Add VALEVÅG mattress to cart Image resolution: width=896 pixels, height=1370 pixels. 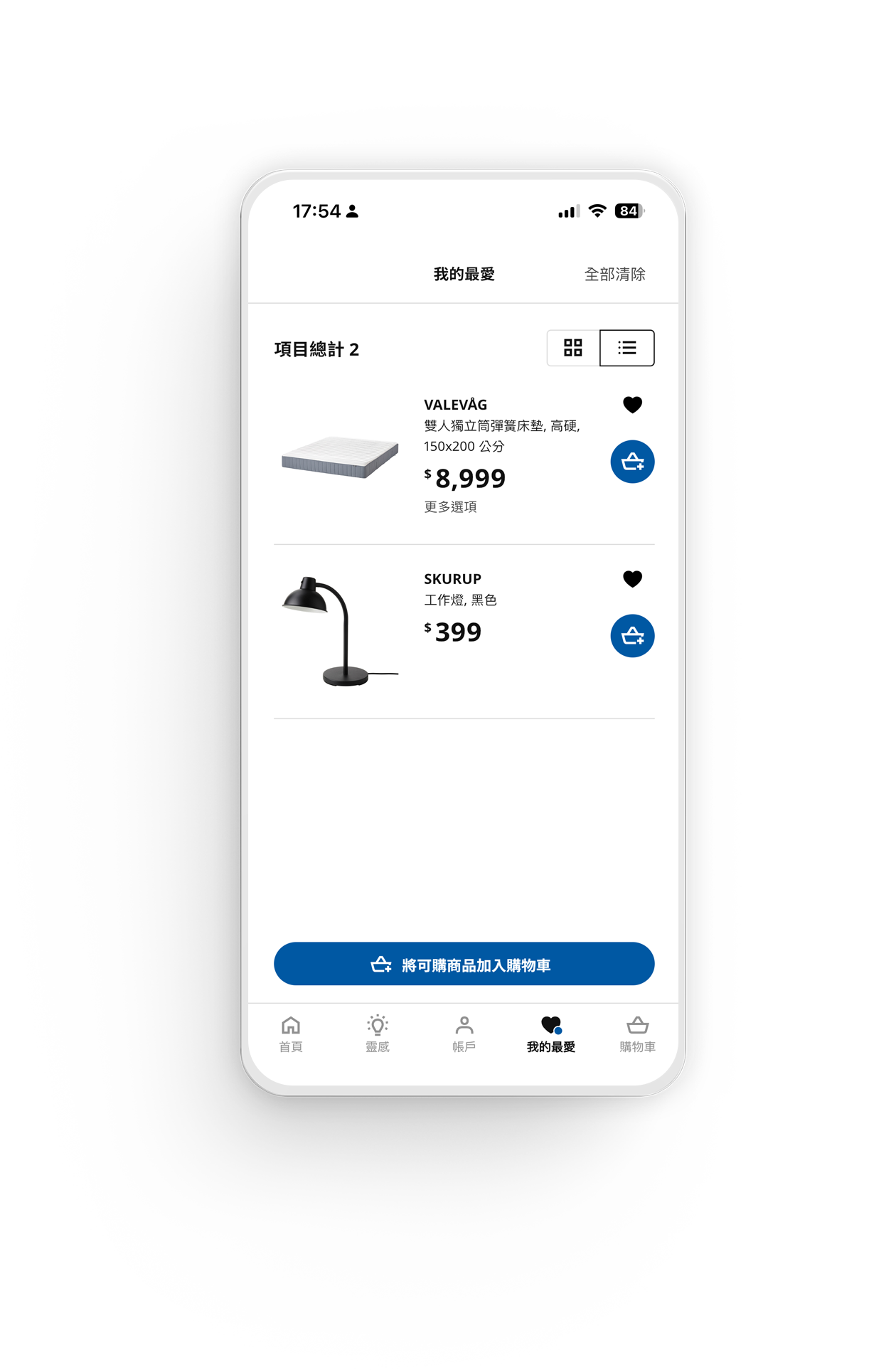[632, 462]
